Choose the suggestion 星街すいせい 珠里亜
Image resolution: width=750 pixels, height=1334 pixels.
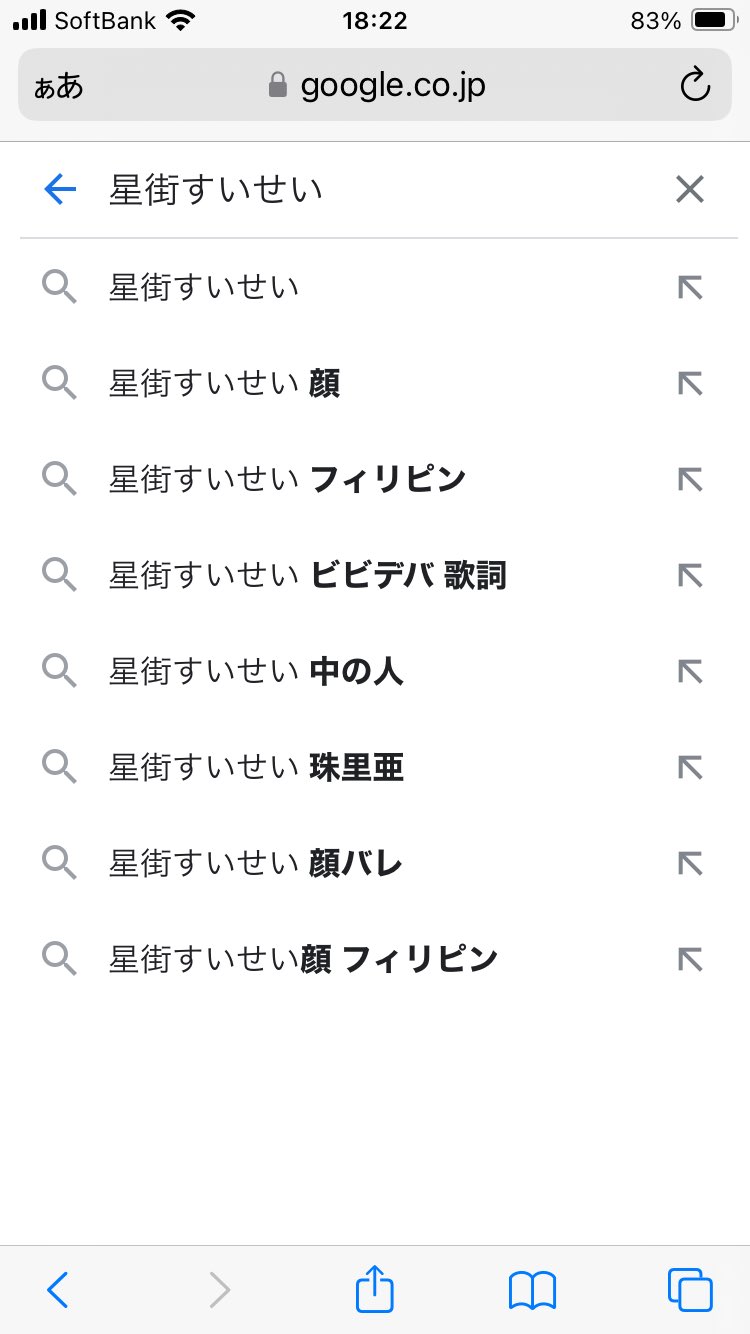coord(256,767)
